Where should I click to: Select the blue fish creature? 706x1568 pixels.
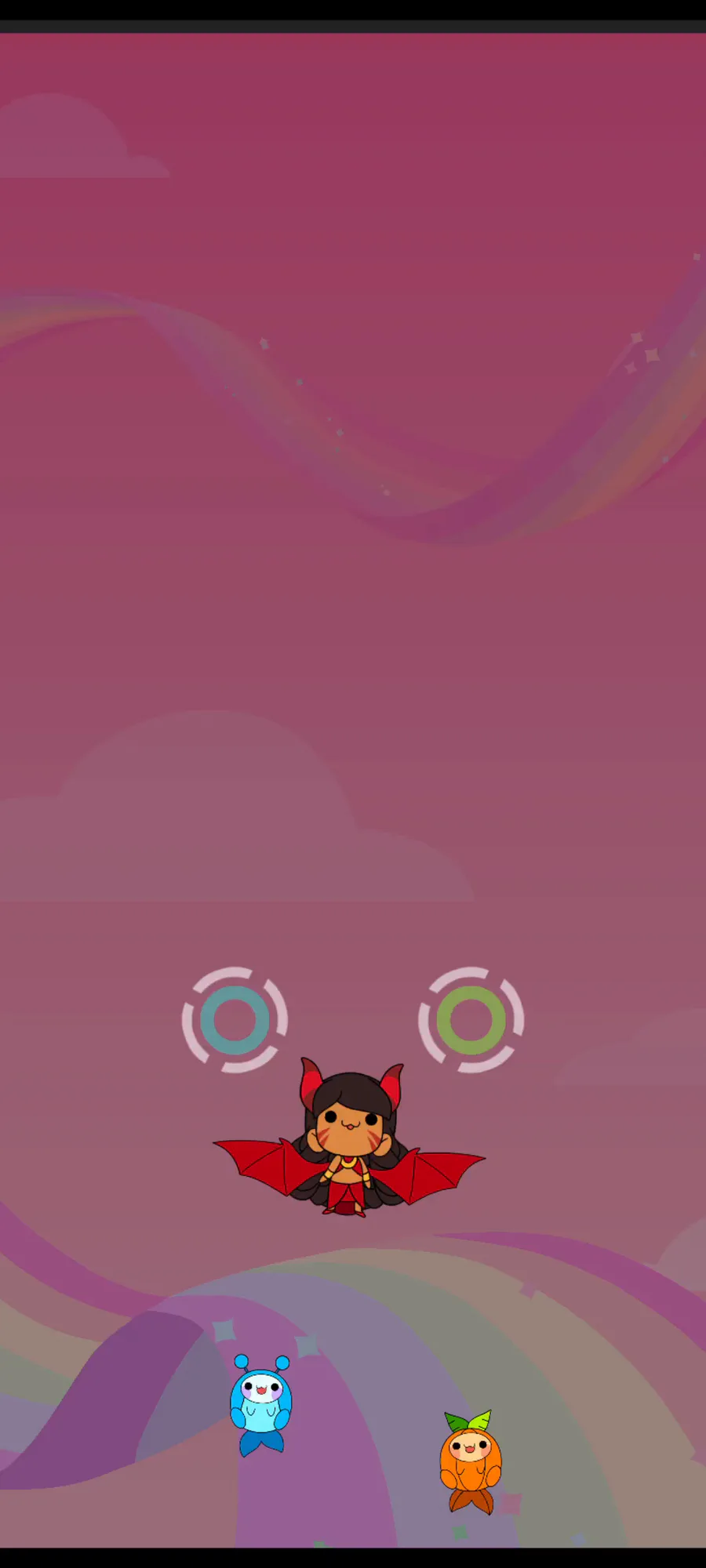pyautogui.click(x=261, y=1405)
